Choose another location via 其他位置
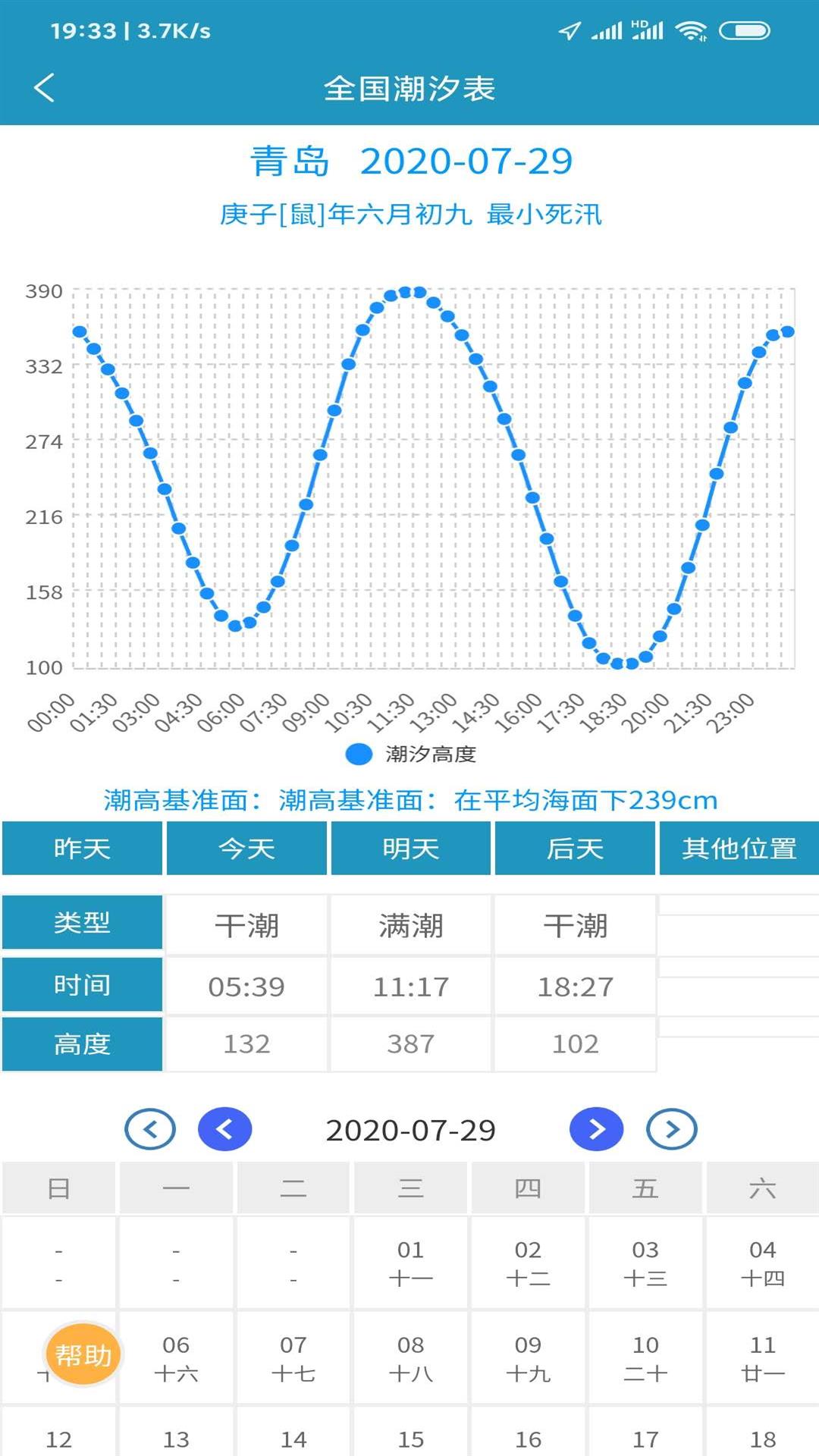The height and width of the screenshot is (1456, 819). point(739,849)
